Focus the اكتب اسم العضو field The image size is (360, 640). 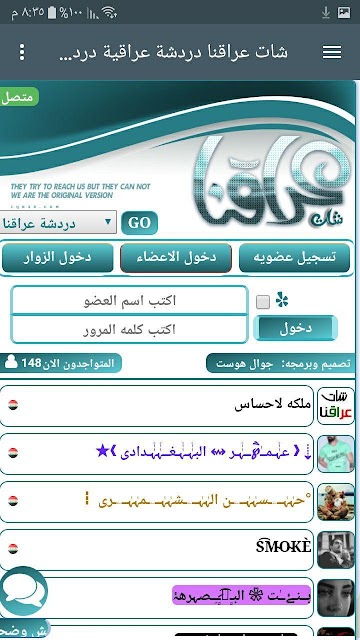[129, 301]
